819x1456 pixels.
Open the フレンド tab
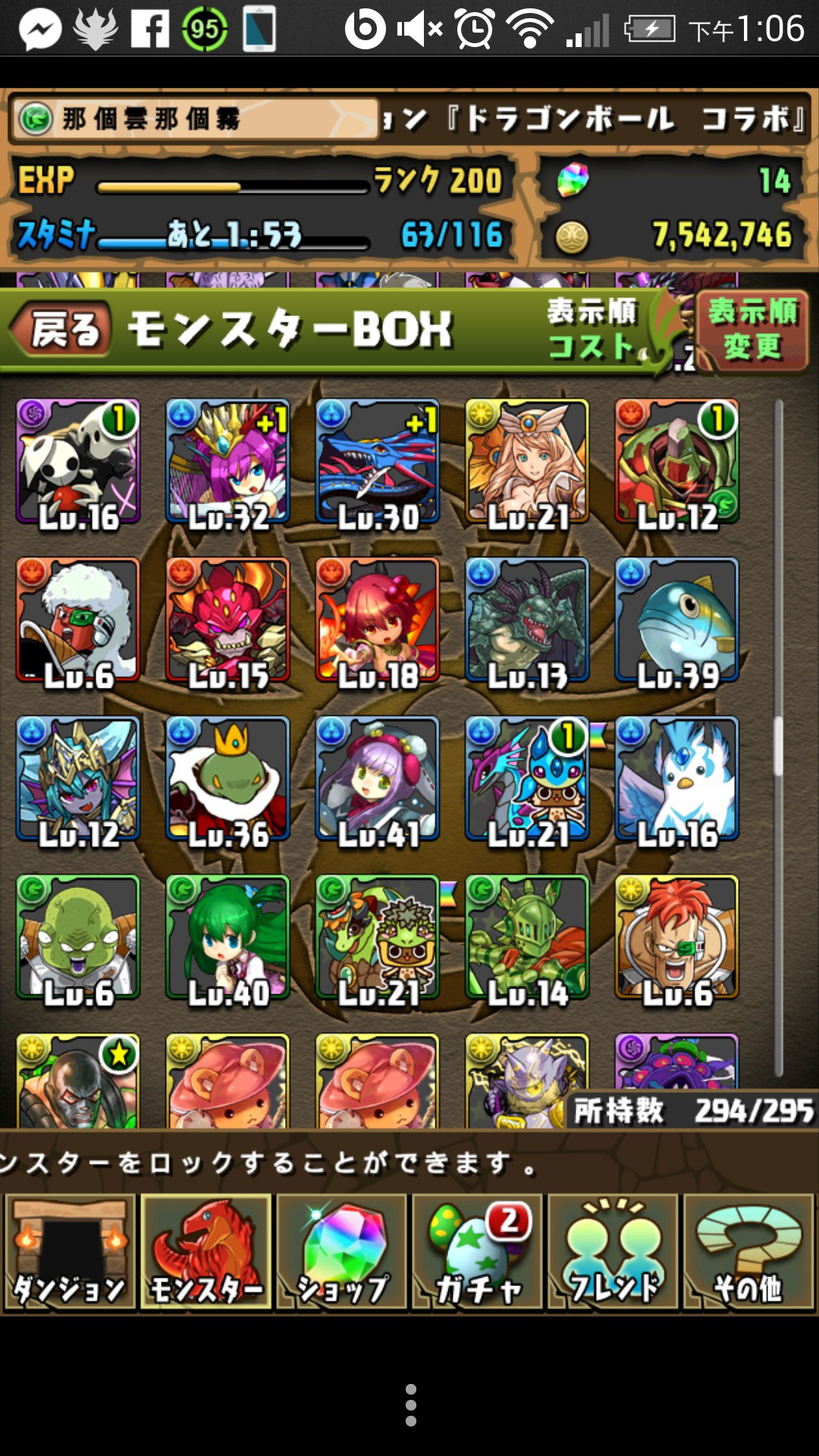[613, 1253]
